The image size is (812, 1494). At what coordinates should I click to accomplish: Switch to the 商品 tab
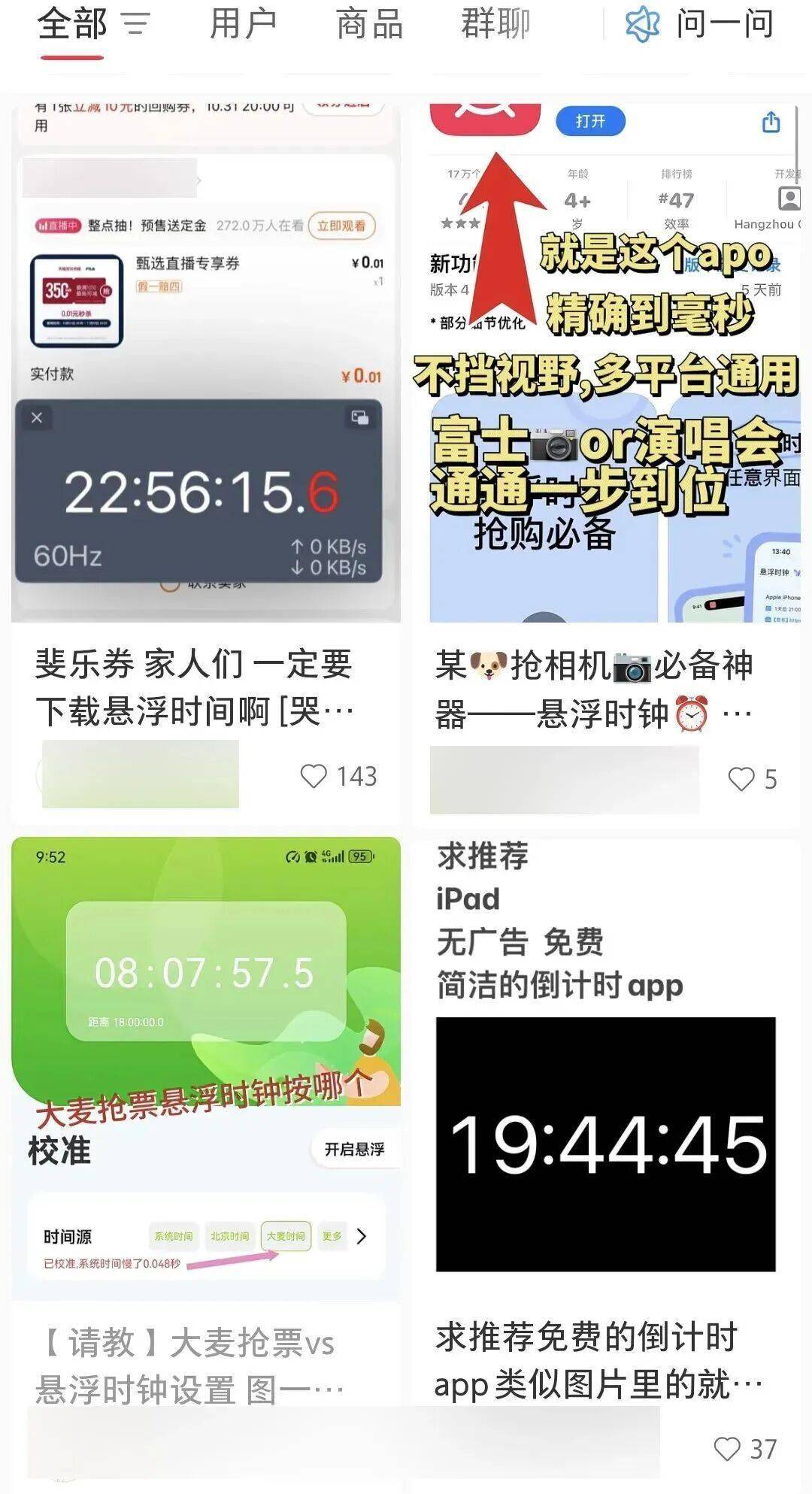click(x=370, y=25)
